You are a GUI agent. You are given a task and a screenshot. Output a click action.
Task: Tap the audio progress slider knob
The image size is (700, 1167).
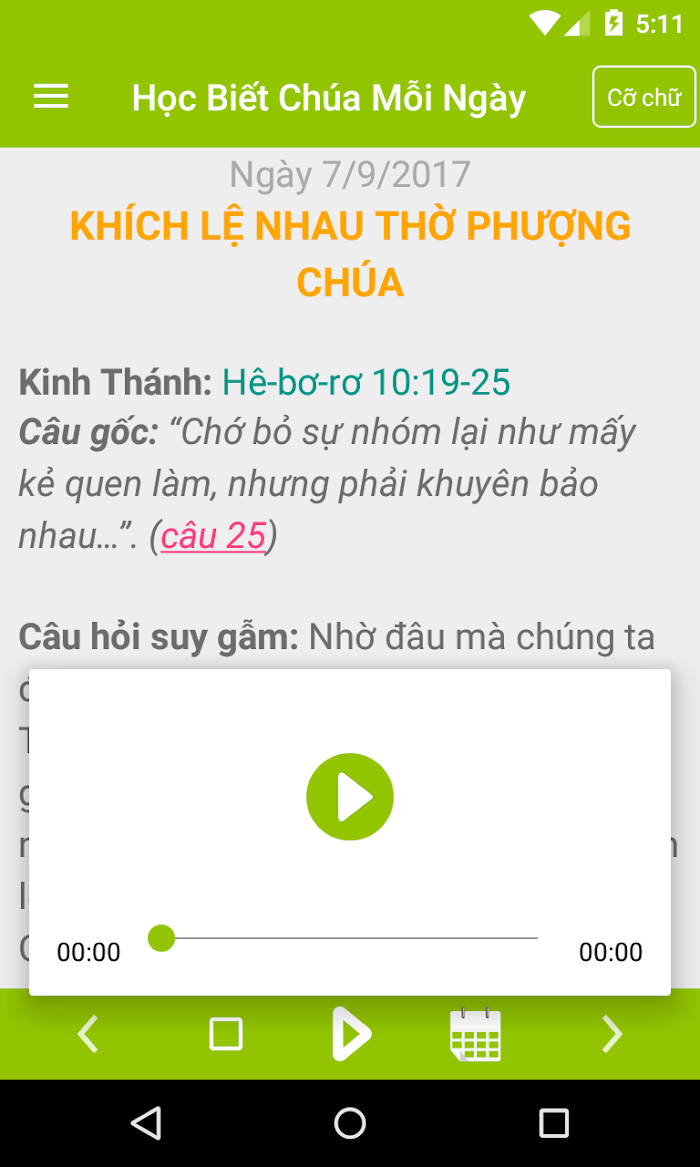pos(161,938)
